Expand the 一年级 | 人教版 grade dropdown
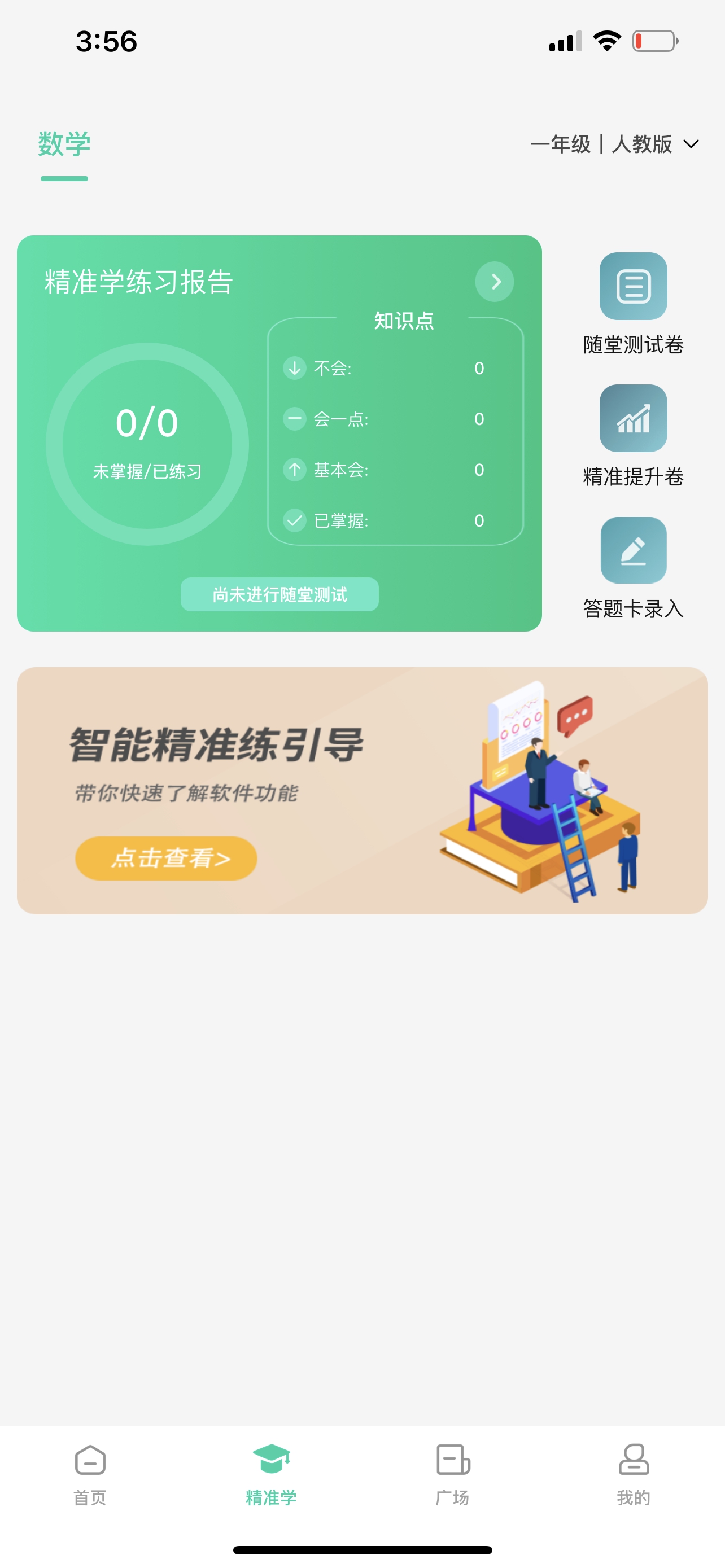The width and height of the screenshot is (725, 1568). click(x=614, y=144)
